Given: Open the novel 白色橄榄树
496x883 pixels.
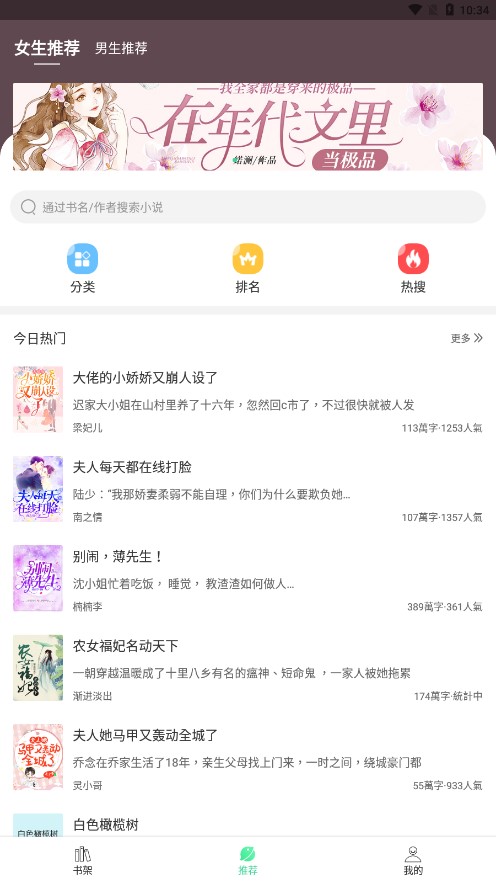Looking at the screenshot, I should pyautogui.click(x=248, y=824).
